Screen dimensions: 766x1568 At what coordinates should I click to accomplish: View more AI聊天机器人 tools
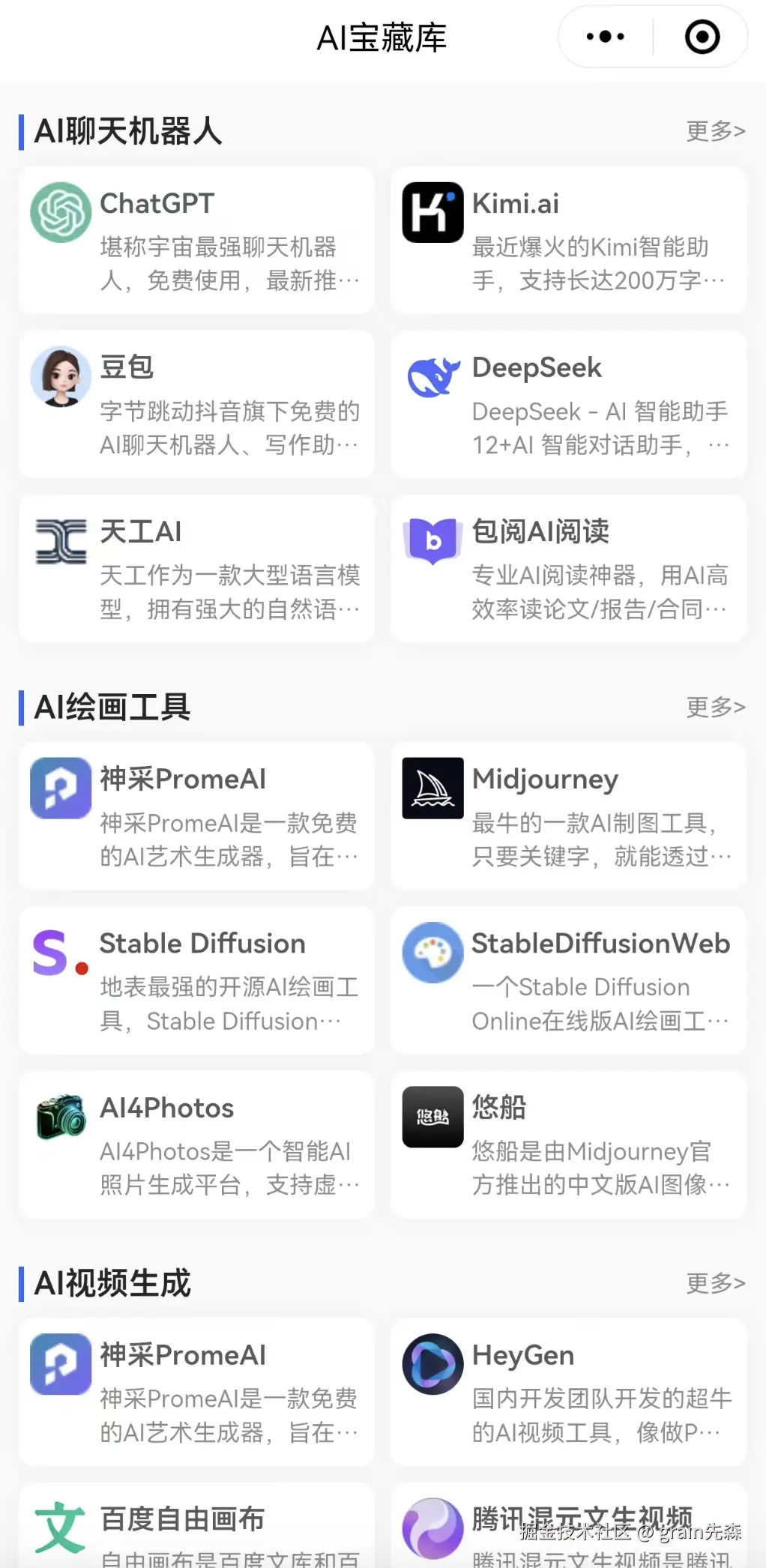[x=715, y=131]
